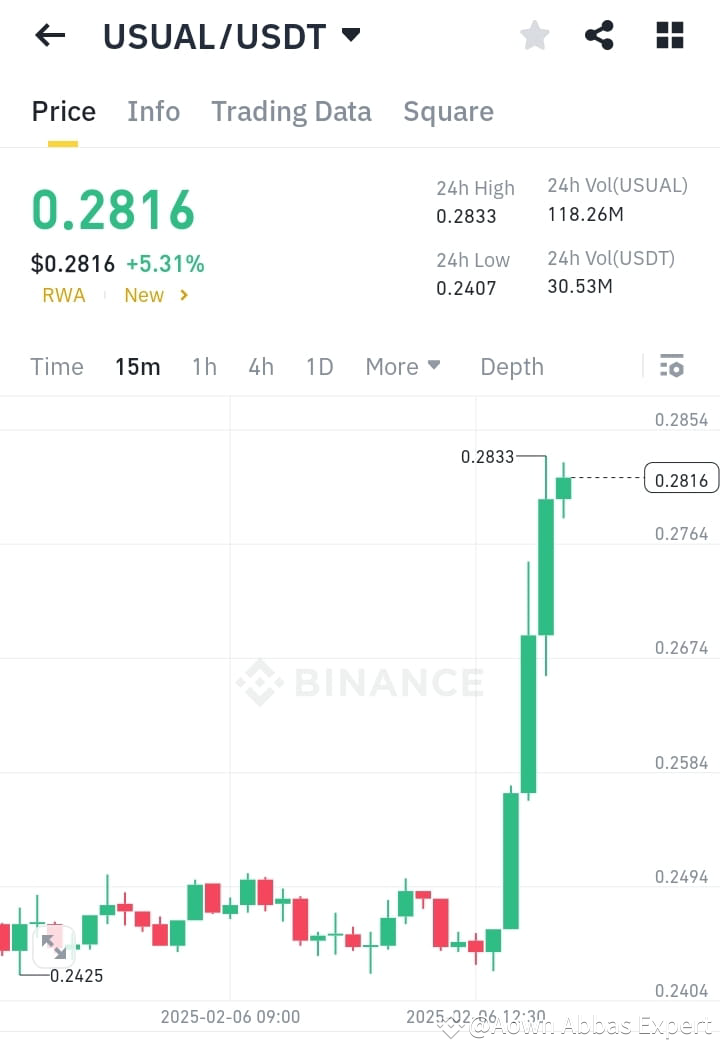Switch to the 4h interval

click(261, 366)
